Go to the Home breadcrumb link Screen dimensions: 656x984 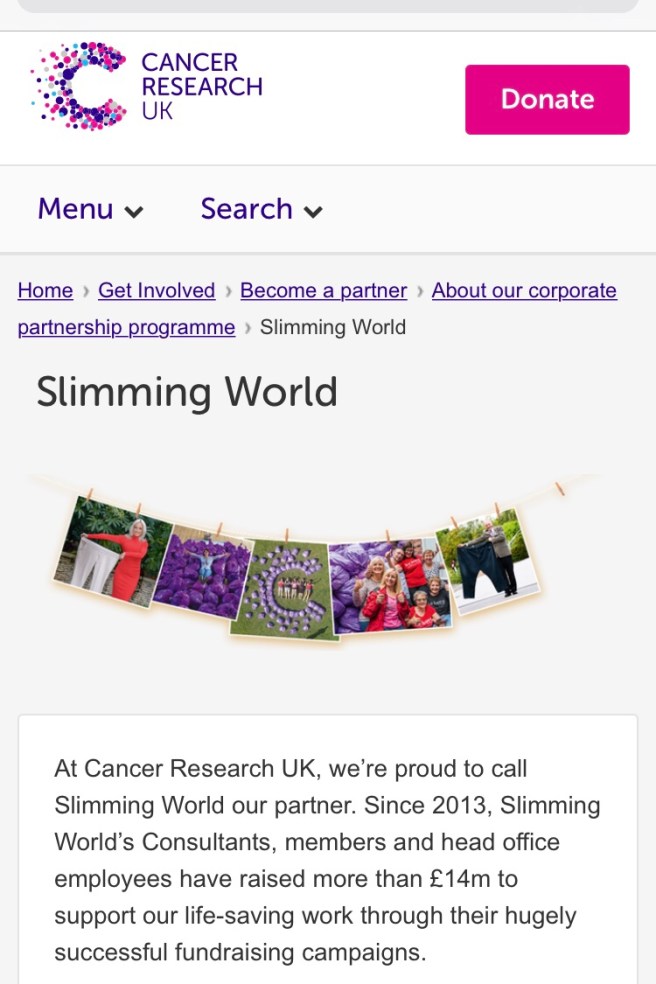(45, 291)
